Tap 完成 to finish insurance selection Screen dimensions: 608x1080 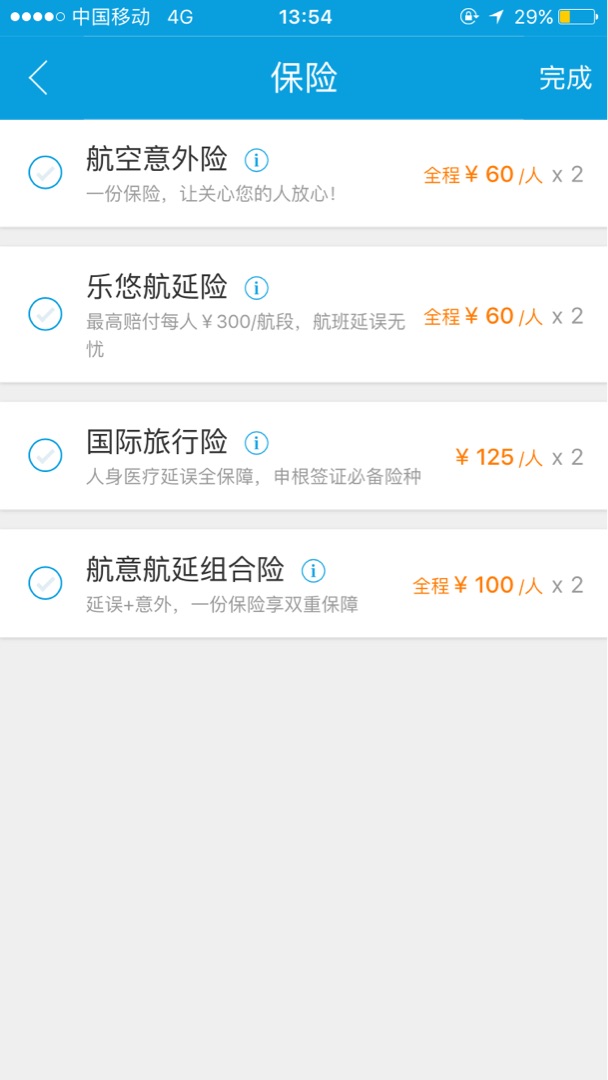click(x=565, y=78)
